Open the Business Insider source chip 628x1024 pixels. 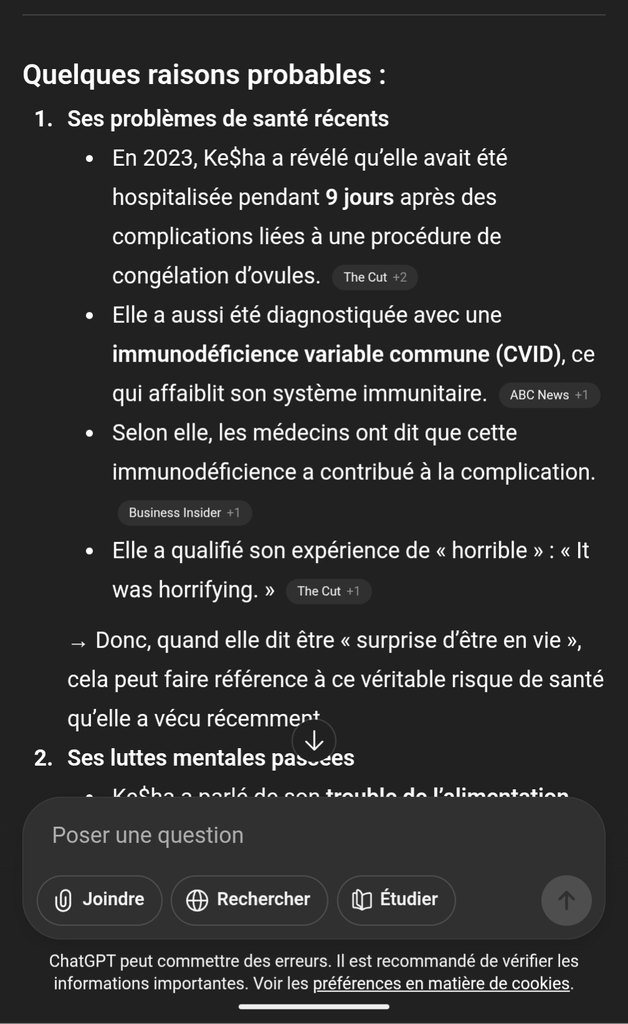click(x=185, y=513)
